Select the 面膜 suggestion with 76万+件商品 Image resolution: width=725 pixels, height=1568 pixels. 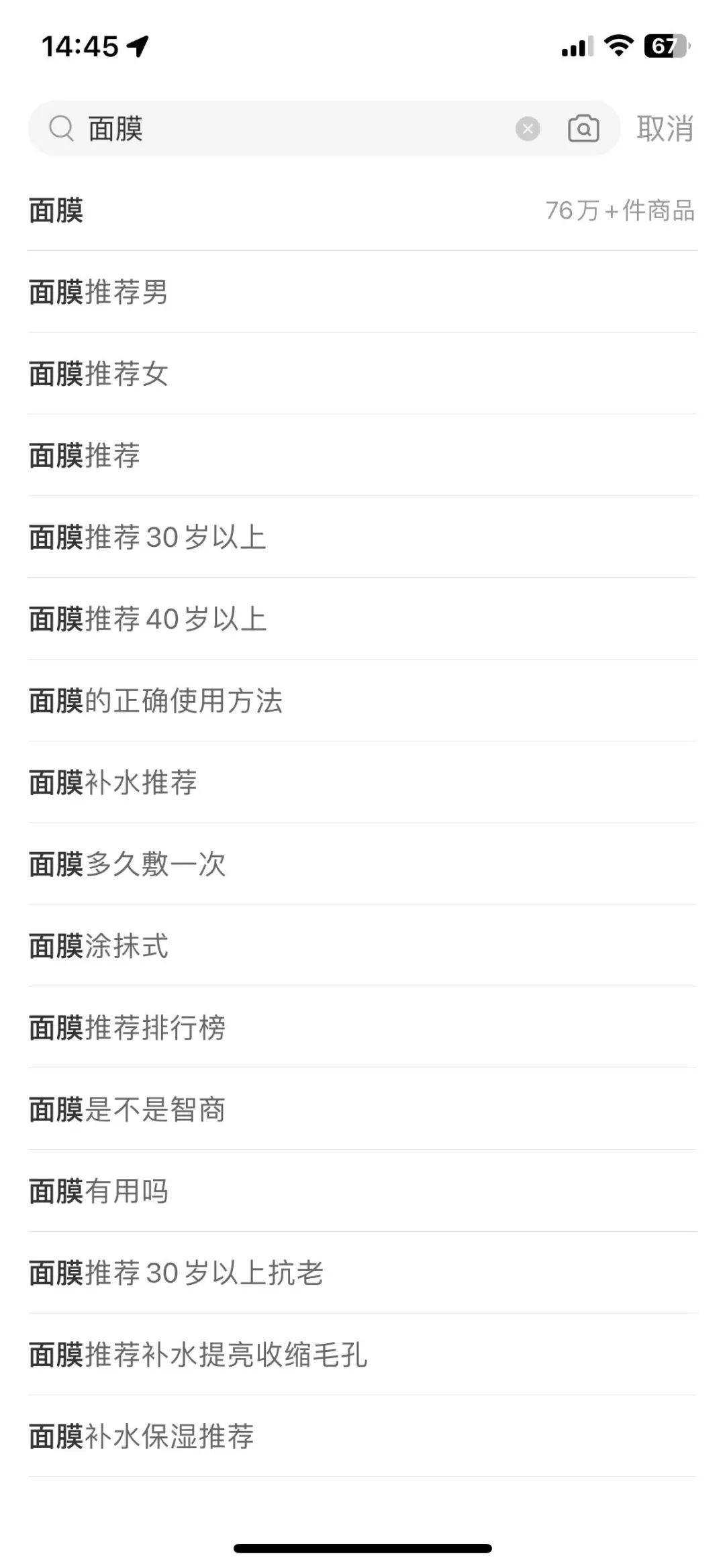tap(362, 211)
